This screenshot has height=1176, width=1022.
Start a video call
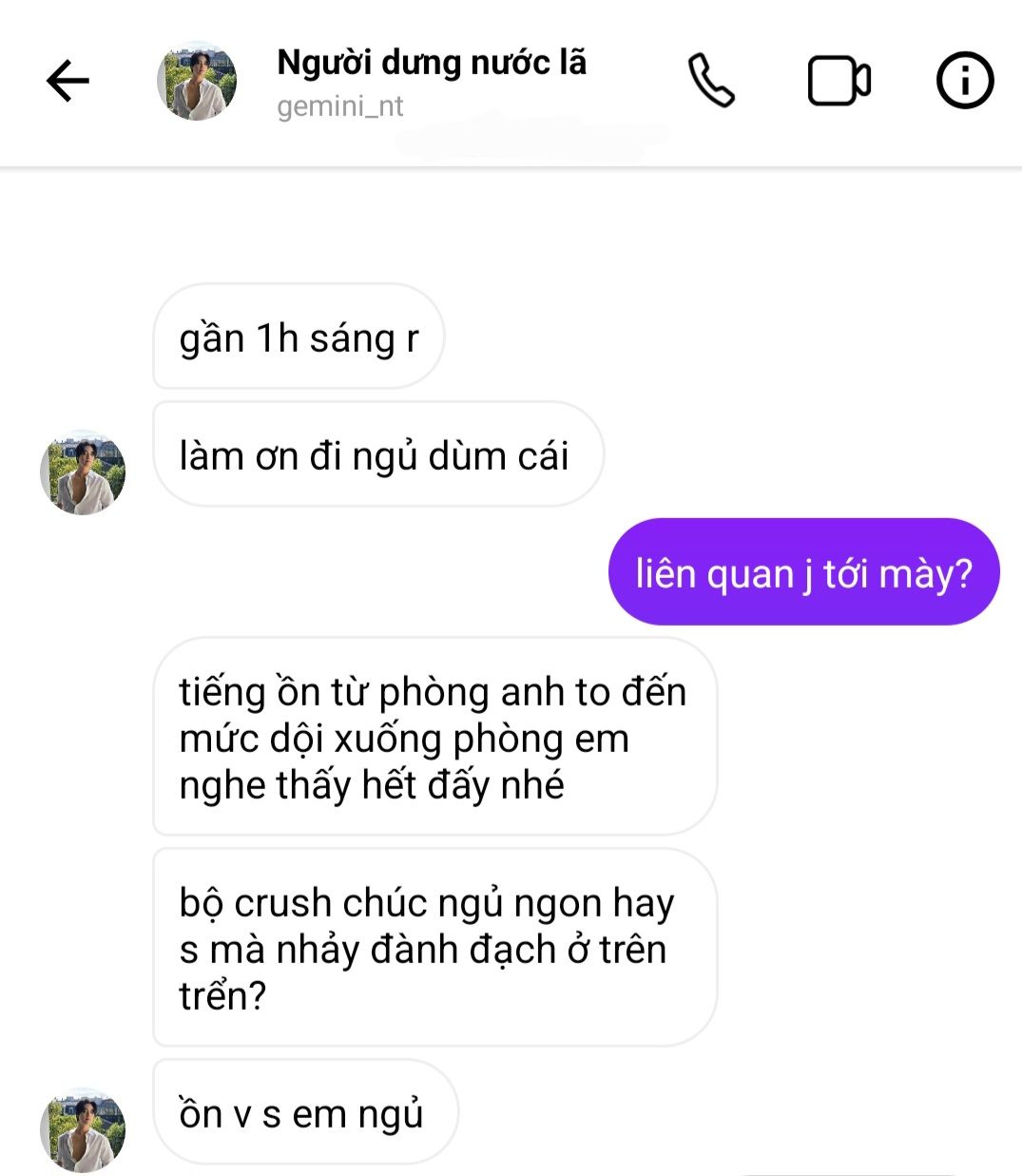pos(839,81)
